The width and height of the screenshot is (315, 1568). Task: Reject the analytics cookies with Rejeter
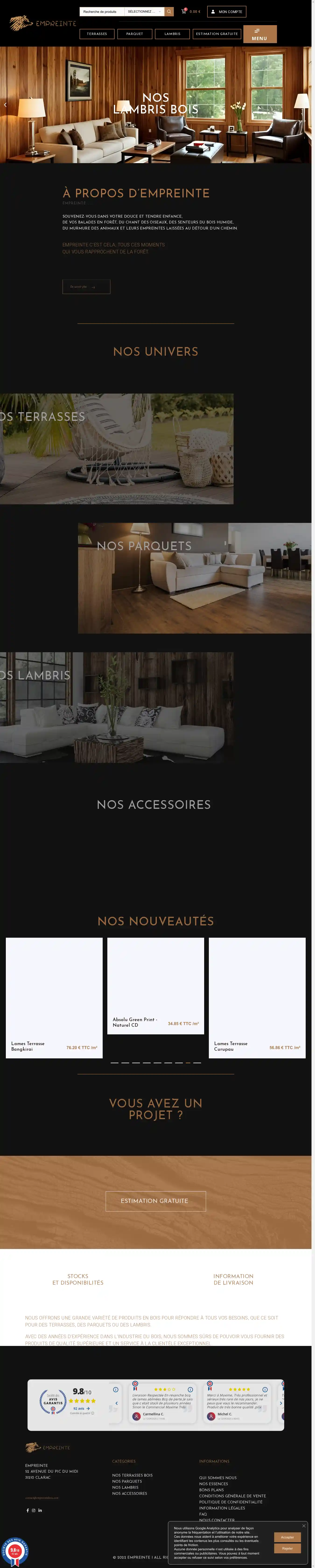pos(287,1548)
